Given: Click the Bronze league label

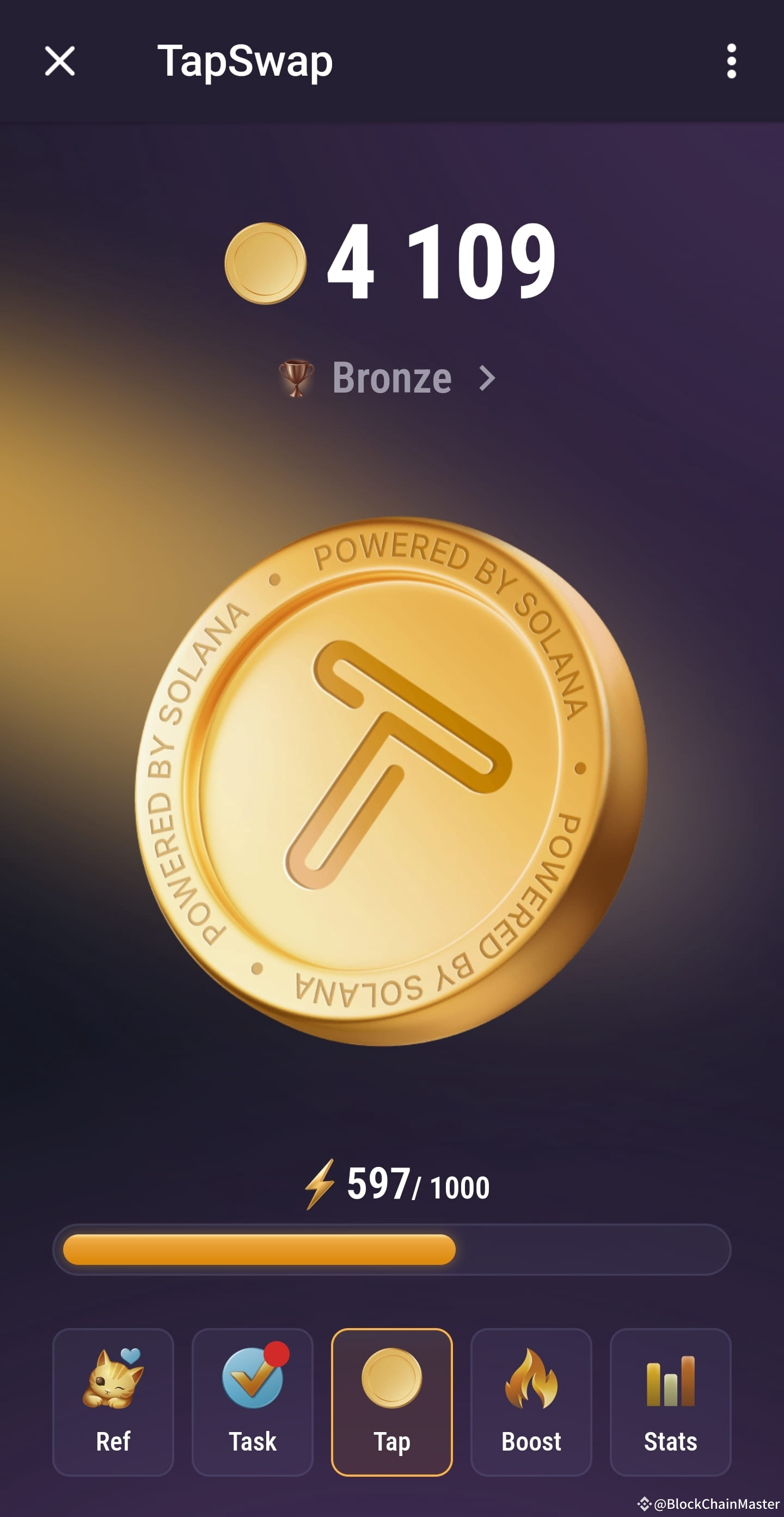Looking at the screenshot, I should [x=390, y=377].
